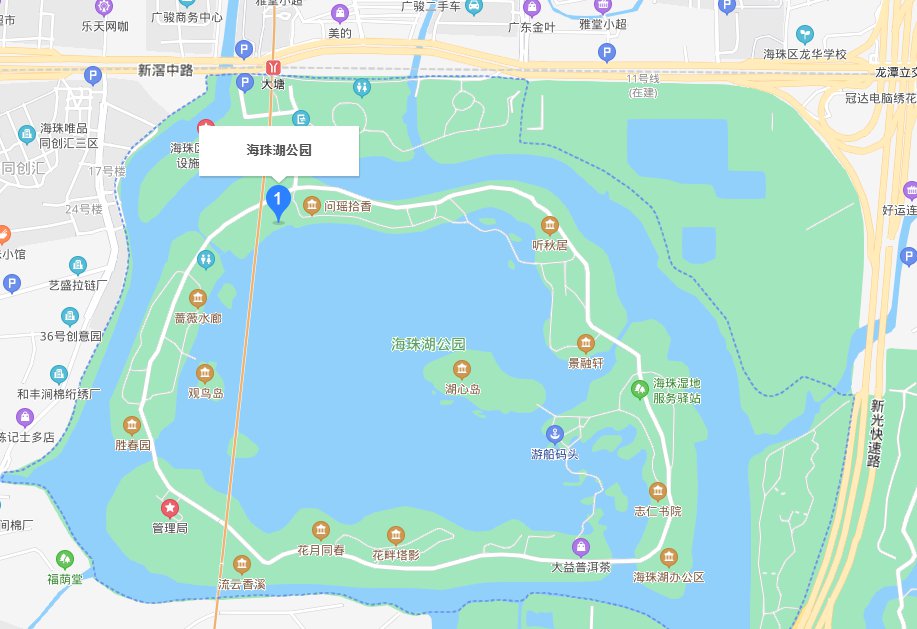
Task: Open the 观鸟岛 marker
Action: tap(205, 373)
